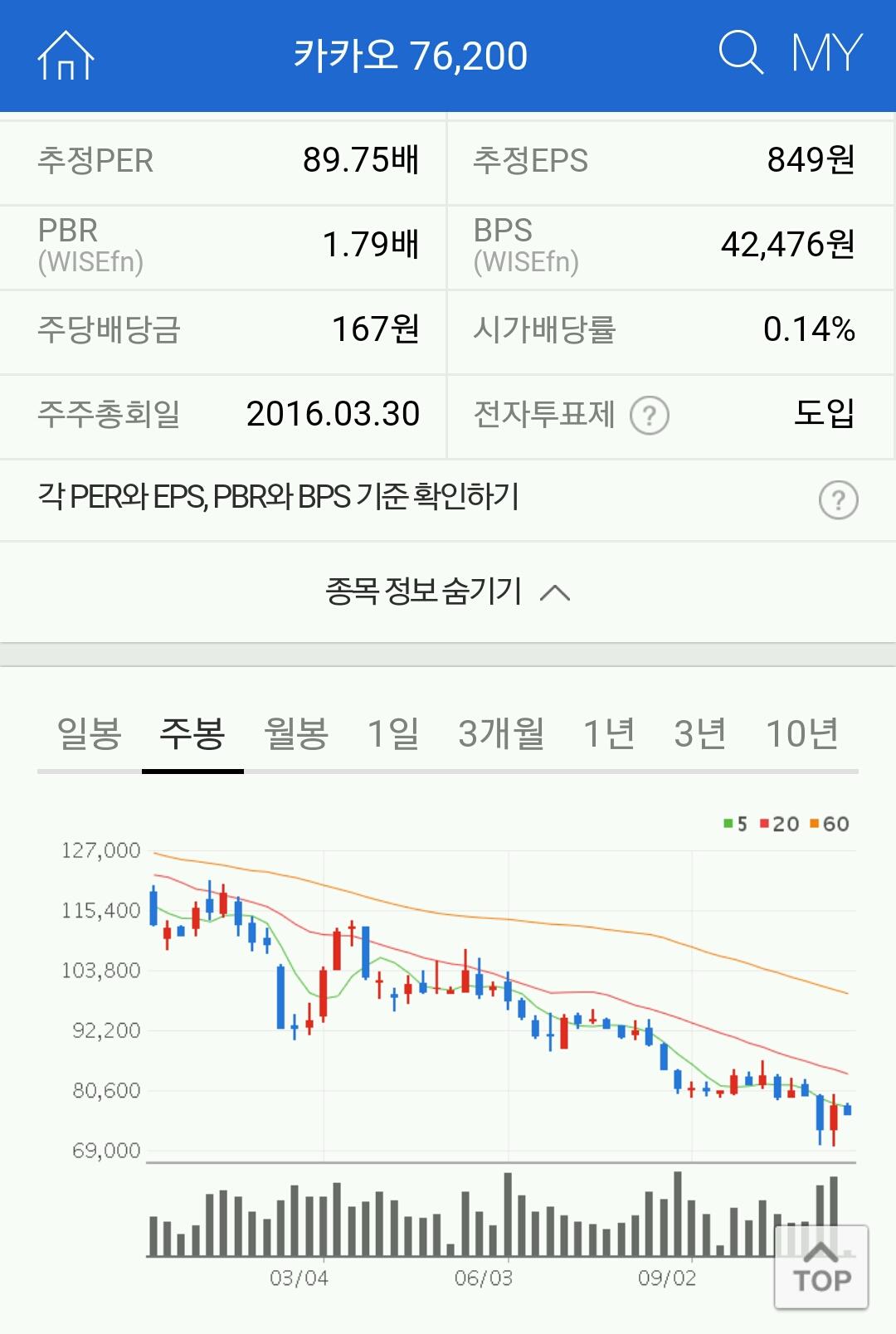
Task: Select the 주봉 chart tab
Action: click(192, 733)
